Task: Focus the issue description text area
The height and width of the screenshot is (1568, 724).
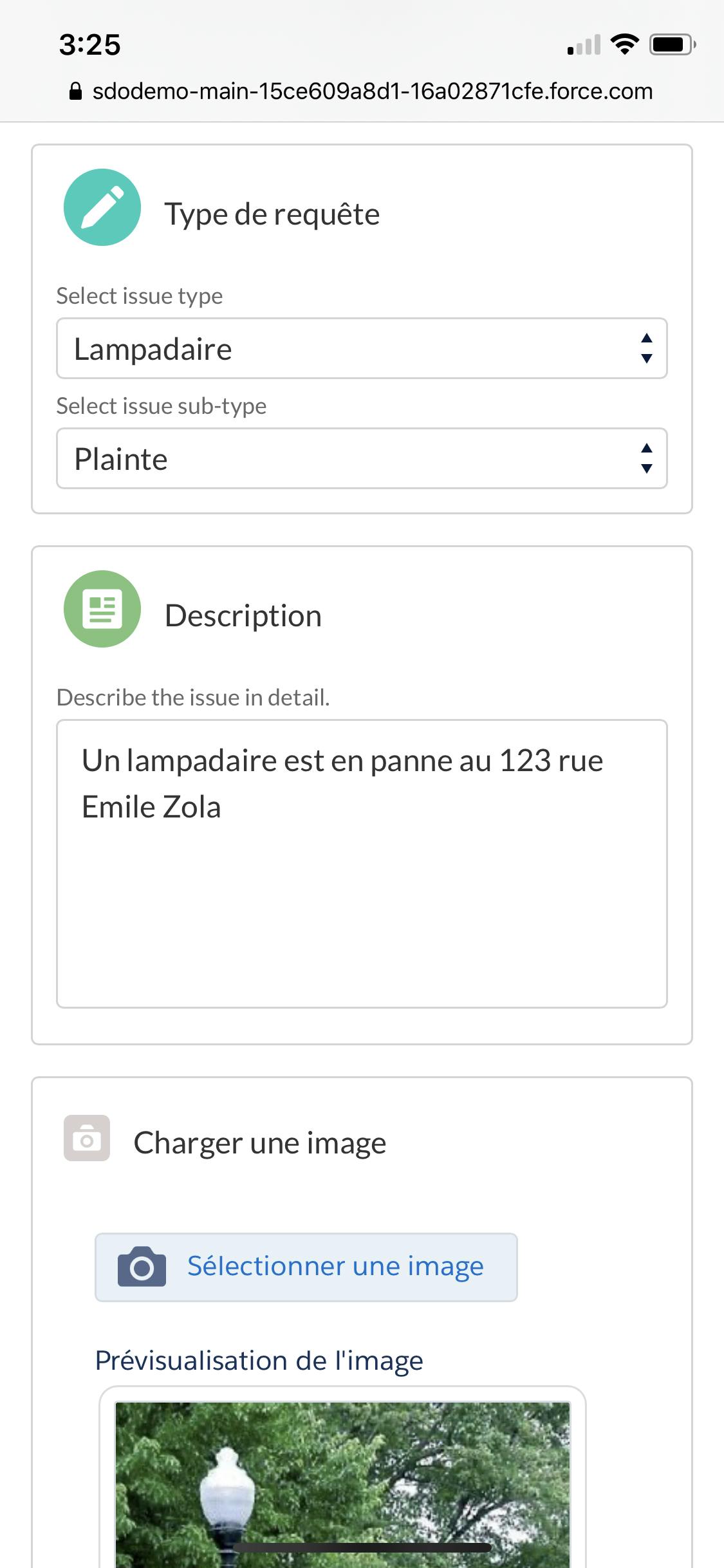Action: 362,864
